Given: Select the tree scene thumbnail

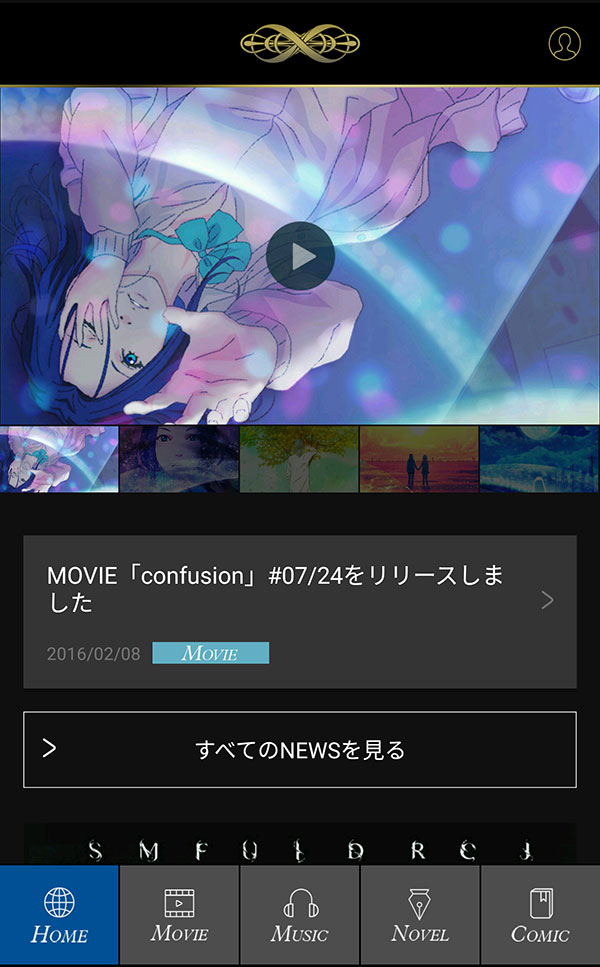Looking at the screenshot, I should (x=298, y=458).
